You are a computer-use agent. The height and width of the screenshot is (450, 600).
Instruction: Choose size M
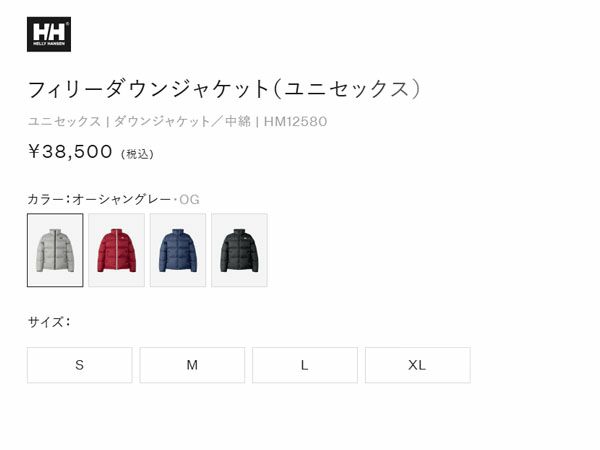192,365
